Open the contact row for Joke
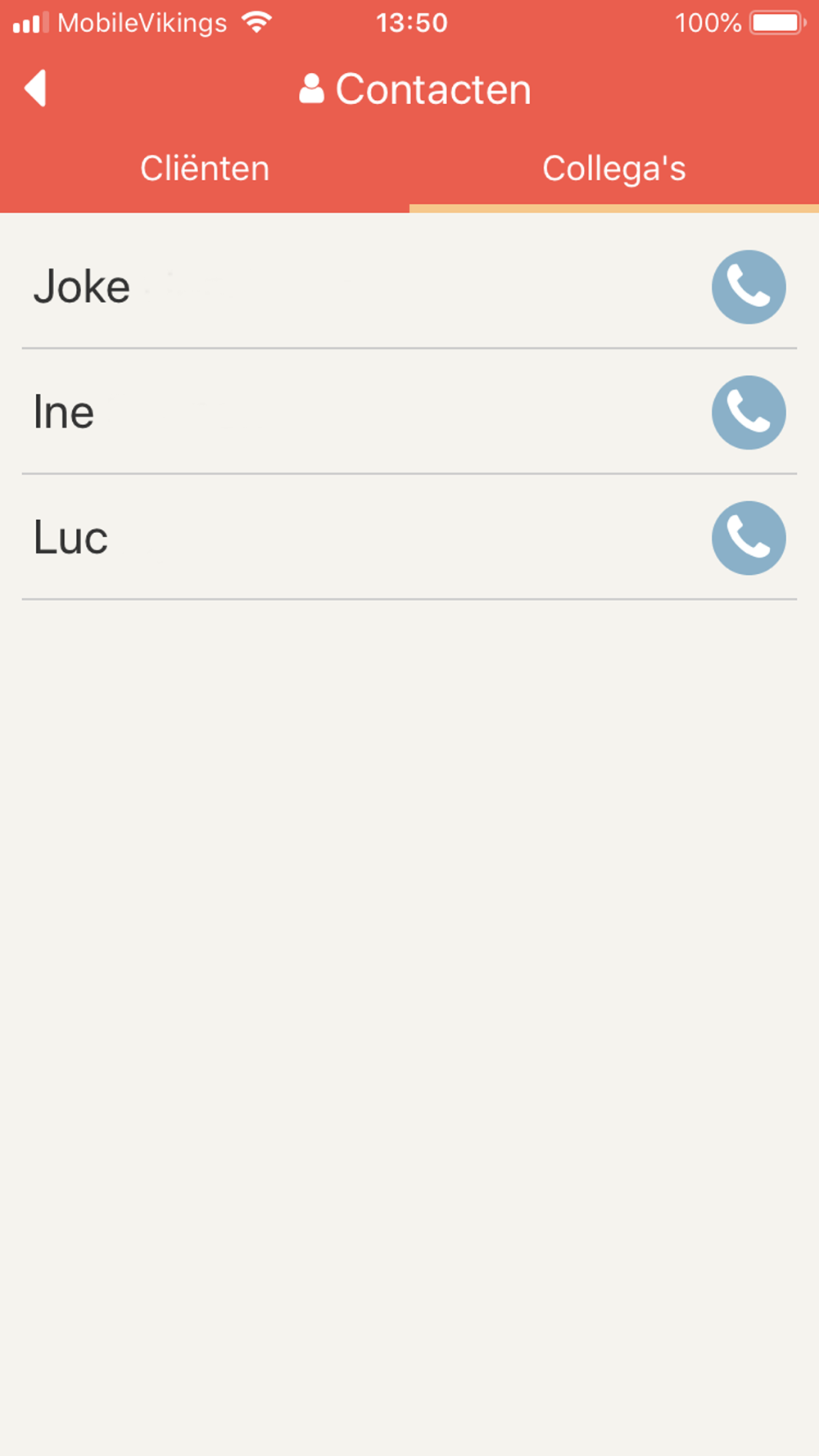Image resolution: width=819 pixels, height=1456 pixels. 409,287
